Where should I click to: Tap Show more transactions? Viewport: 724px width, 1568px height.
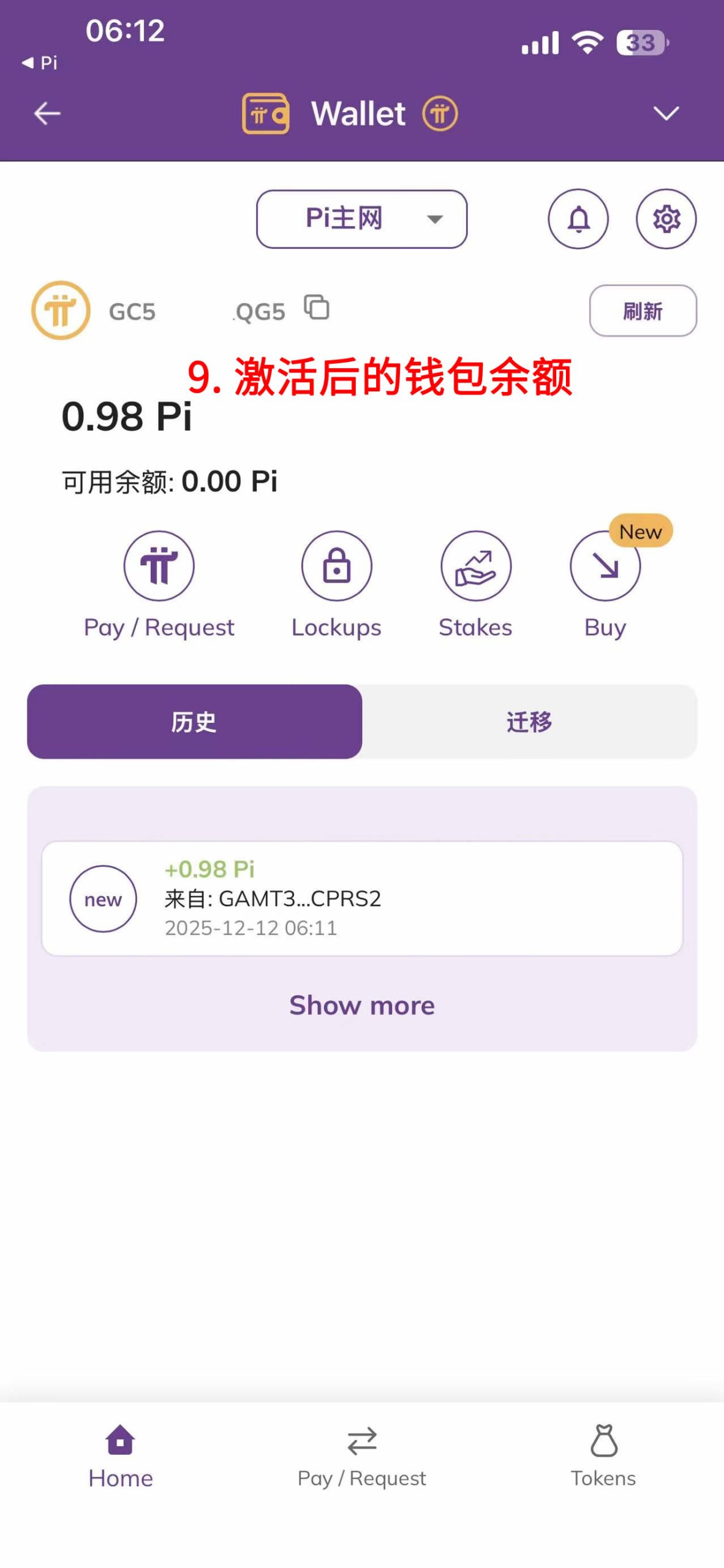point(361,1006)
